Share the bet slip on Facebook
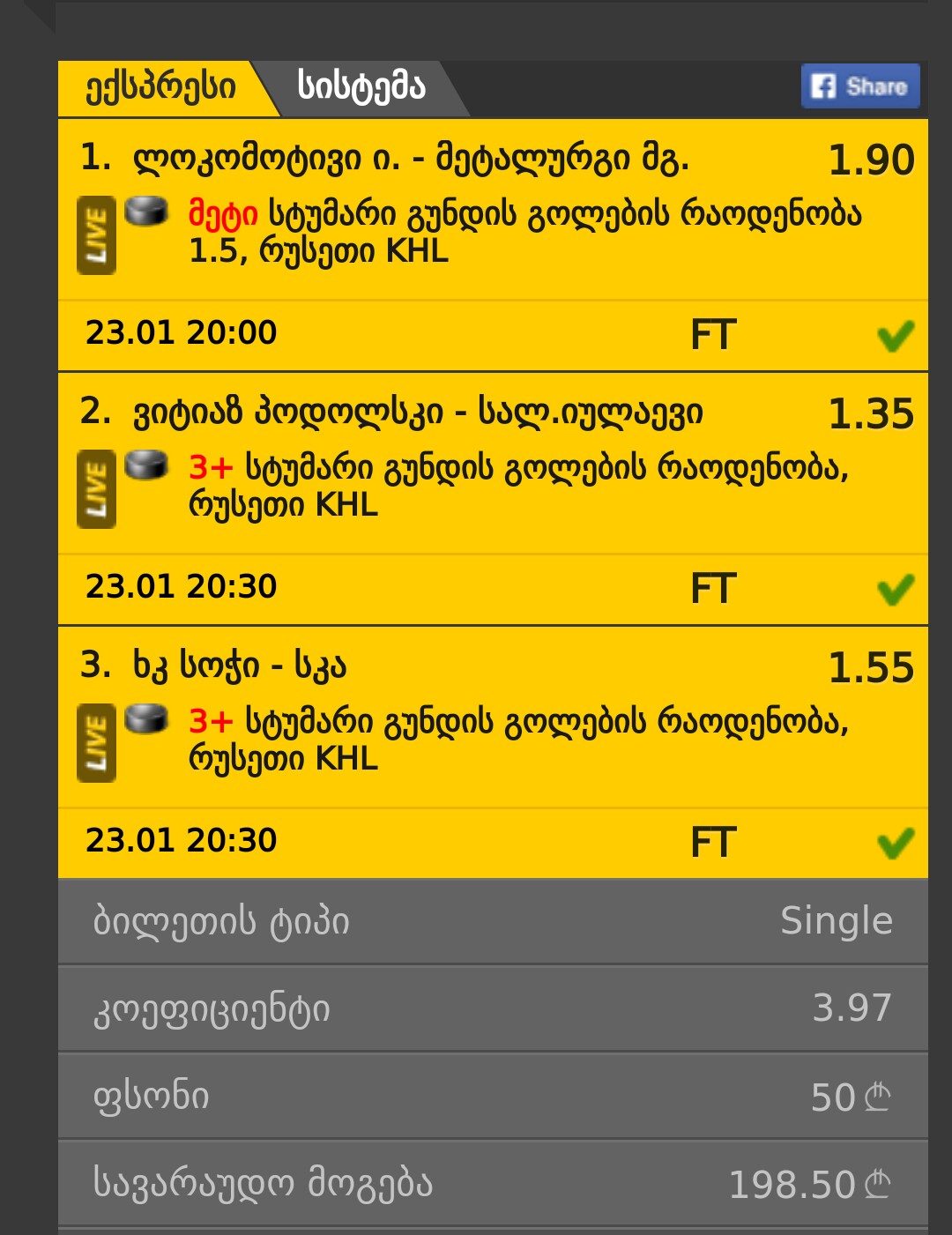The width and height of the screenshot is (952, 1235). pyautogui.click(x=859, y=86)
